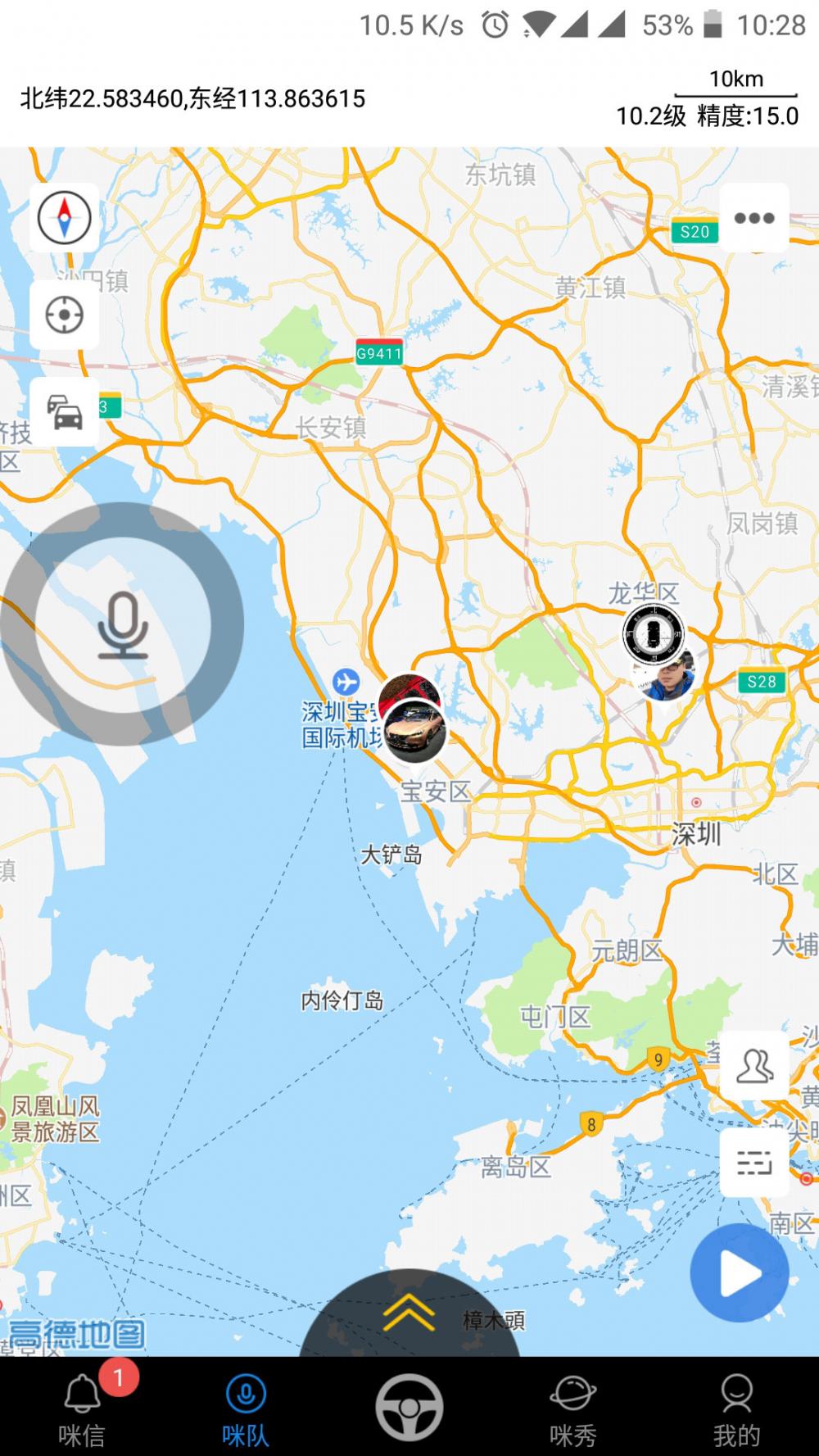
Task: Expand the bottom panel with up arrows
Action: coord(409,1313)
